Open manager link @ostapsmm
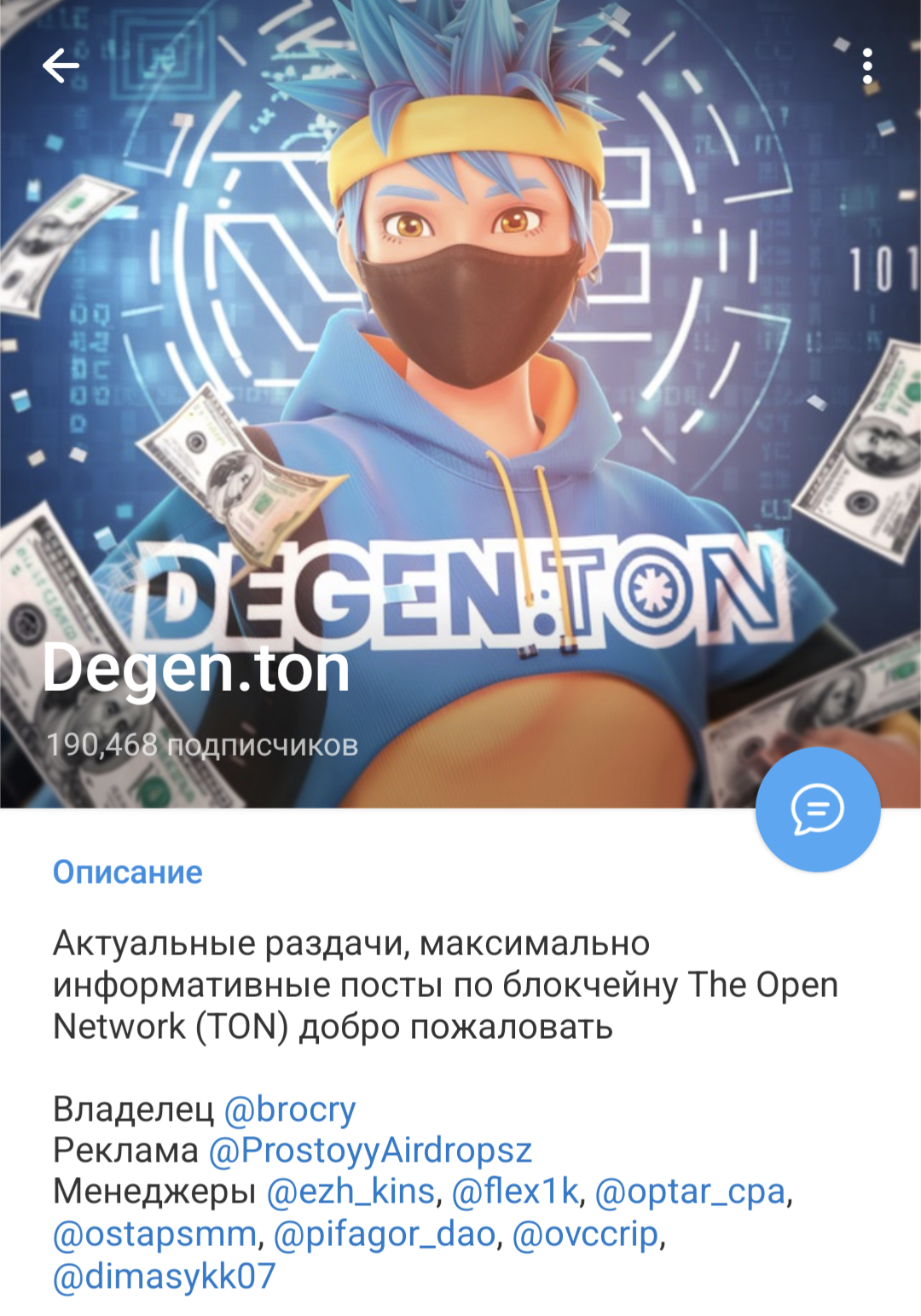 (x=154, y=1233)
